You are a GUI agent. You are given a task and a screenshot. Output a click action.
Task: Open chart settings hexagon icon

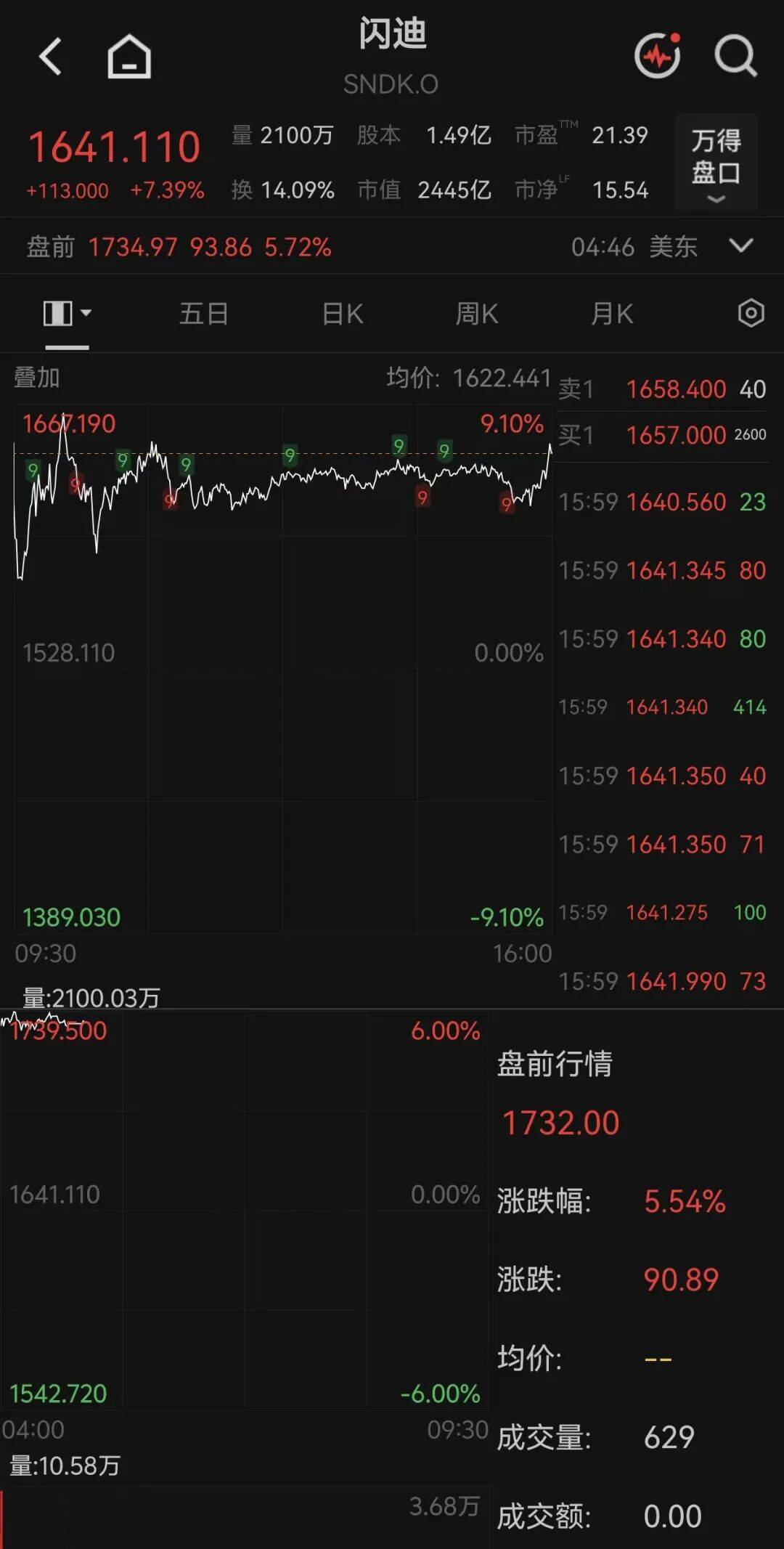[x=751, y=314]
